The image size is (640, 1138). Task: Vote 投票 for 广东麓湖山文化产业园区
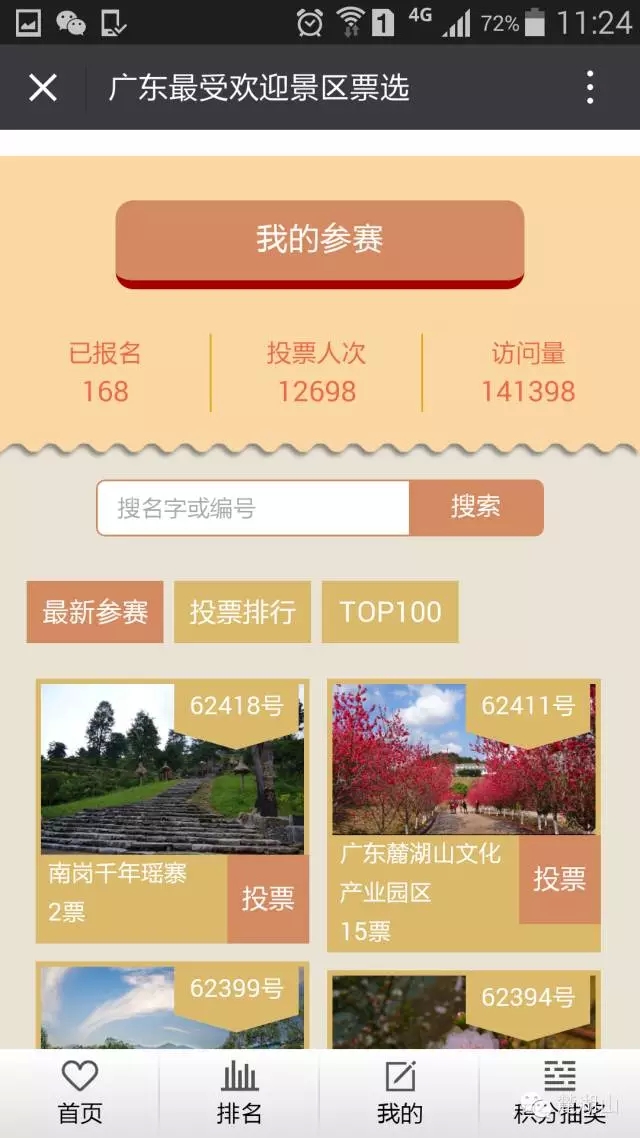coord(559,879)
